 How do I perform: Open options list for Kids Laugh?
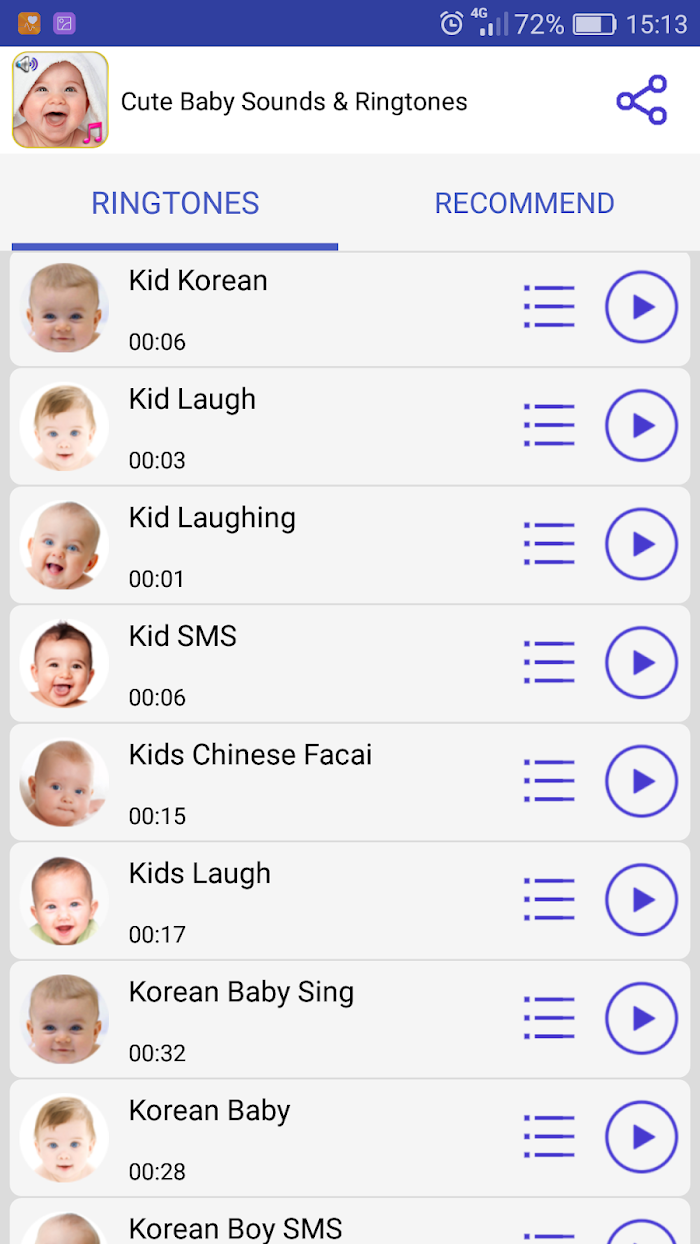click(549, 900)
